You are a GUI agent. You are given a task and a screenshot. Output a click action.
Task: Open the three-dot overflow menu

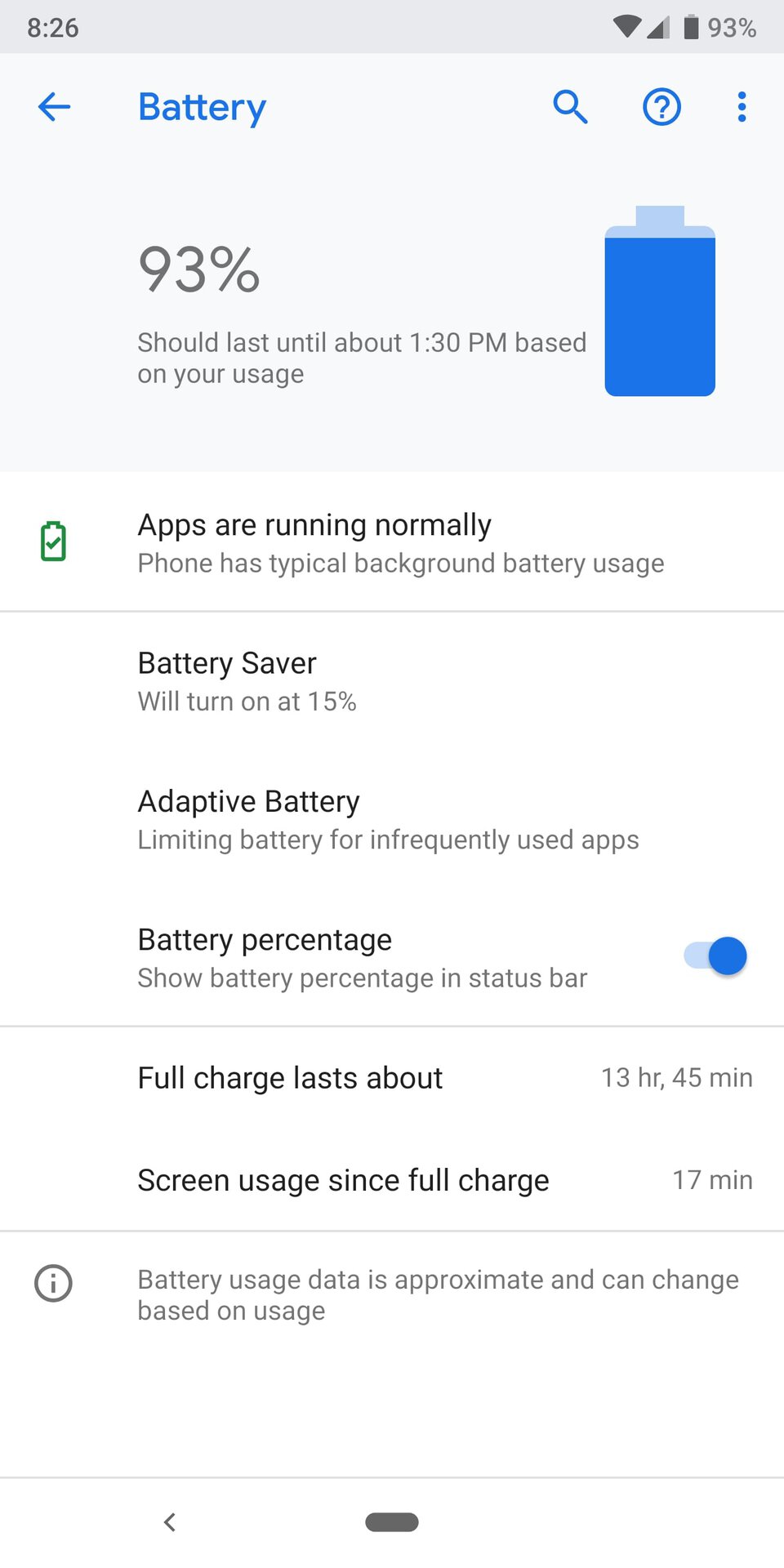coord(741,106)
